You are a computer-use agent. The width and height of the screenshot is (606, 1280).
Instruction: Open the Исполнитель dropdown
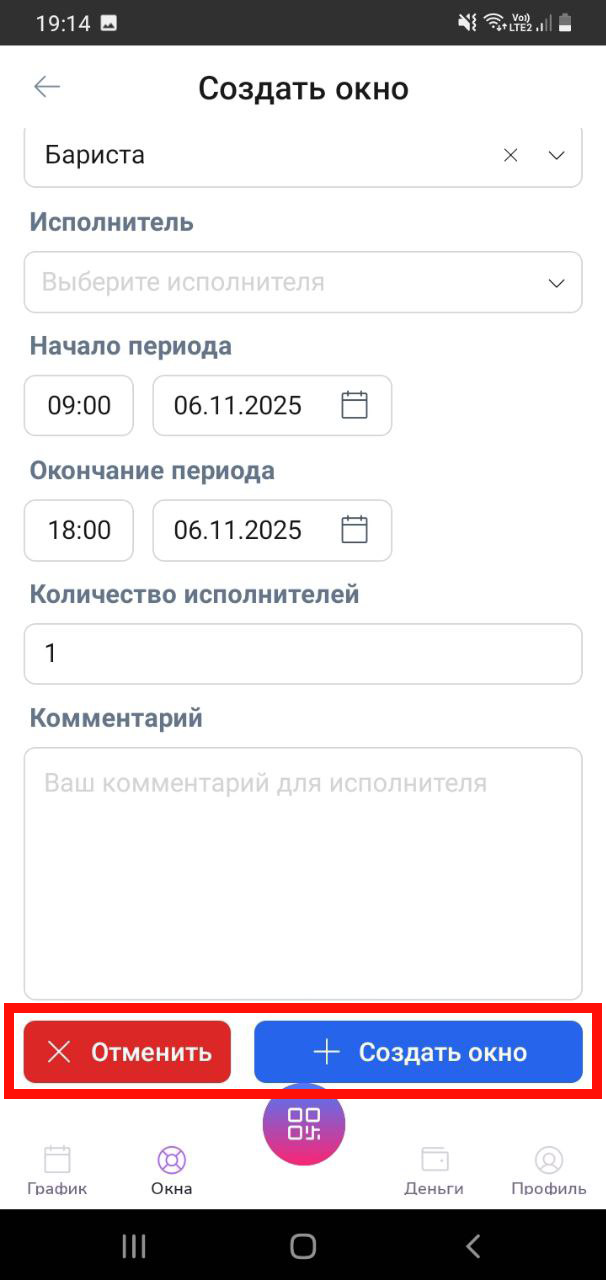click(302, 282)
